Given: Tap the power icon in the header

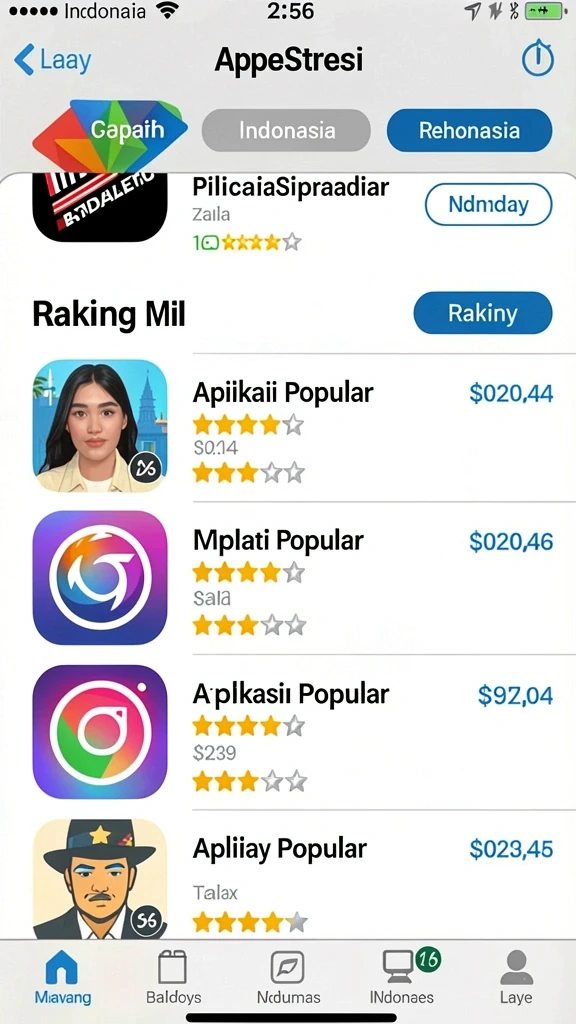Looking at the screenshot, I should [x=537, y=60].
